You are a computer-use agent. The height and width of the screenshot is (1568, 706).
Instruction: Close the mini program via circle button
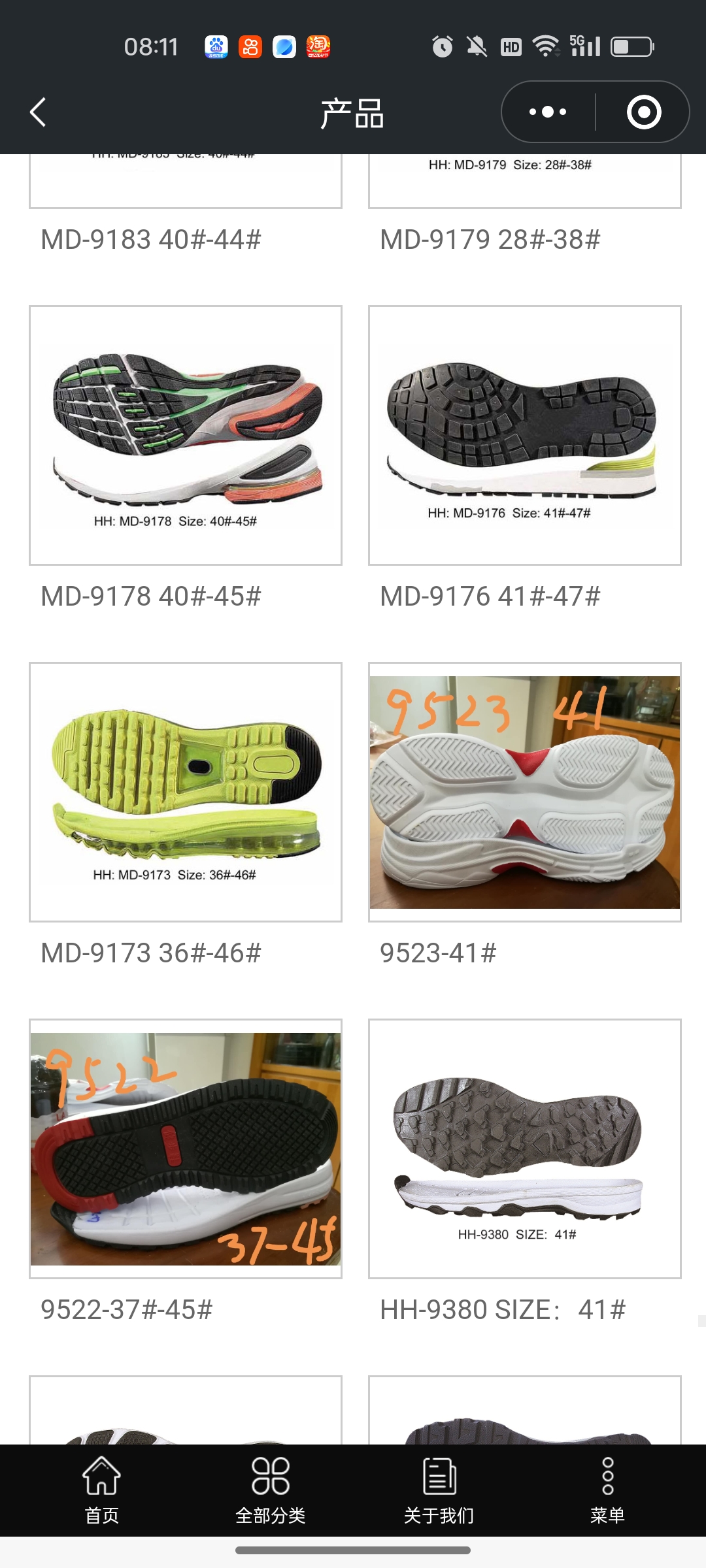[x=643, y=112]
